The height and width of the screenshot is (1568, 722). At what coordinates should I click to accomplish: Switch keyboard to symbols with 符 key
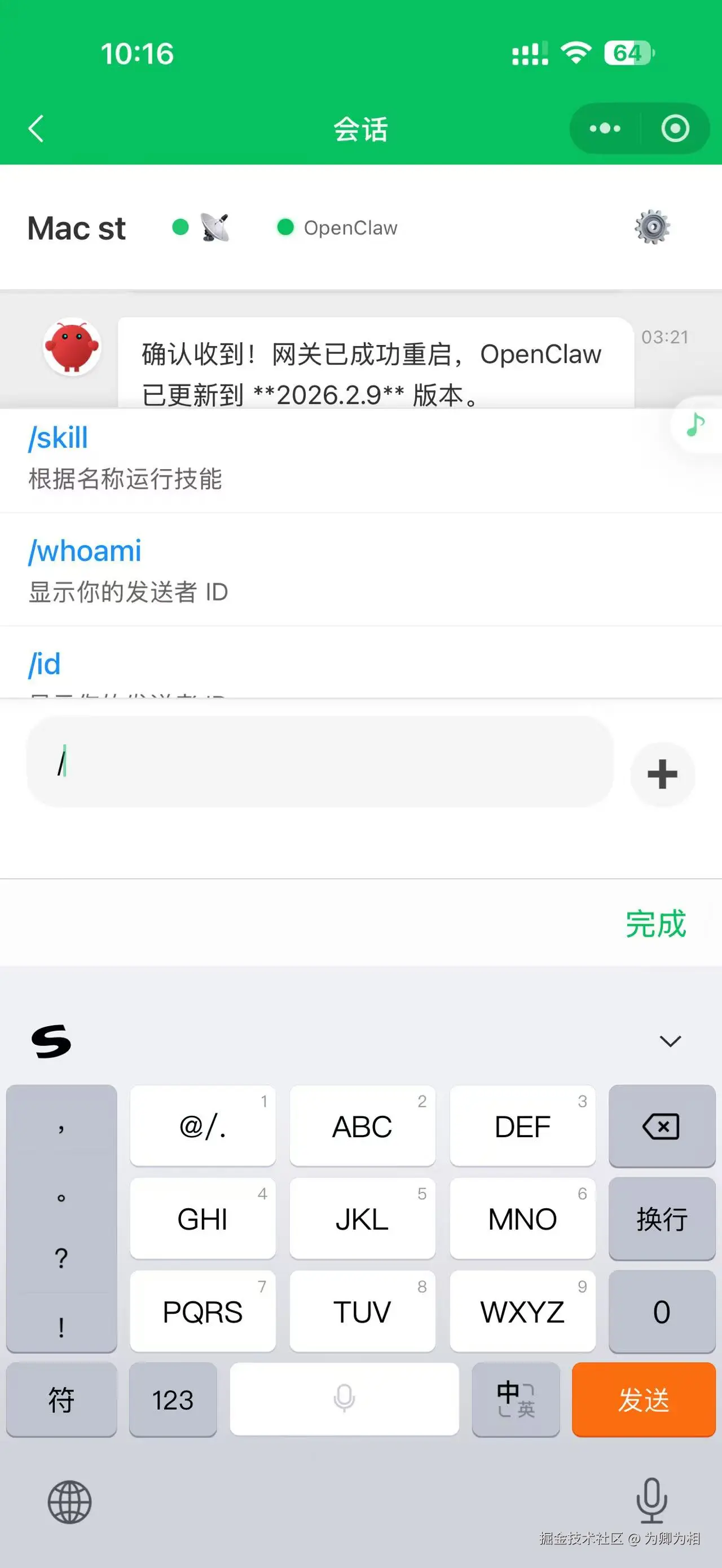(x=61, y=1400)
